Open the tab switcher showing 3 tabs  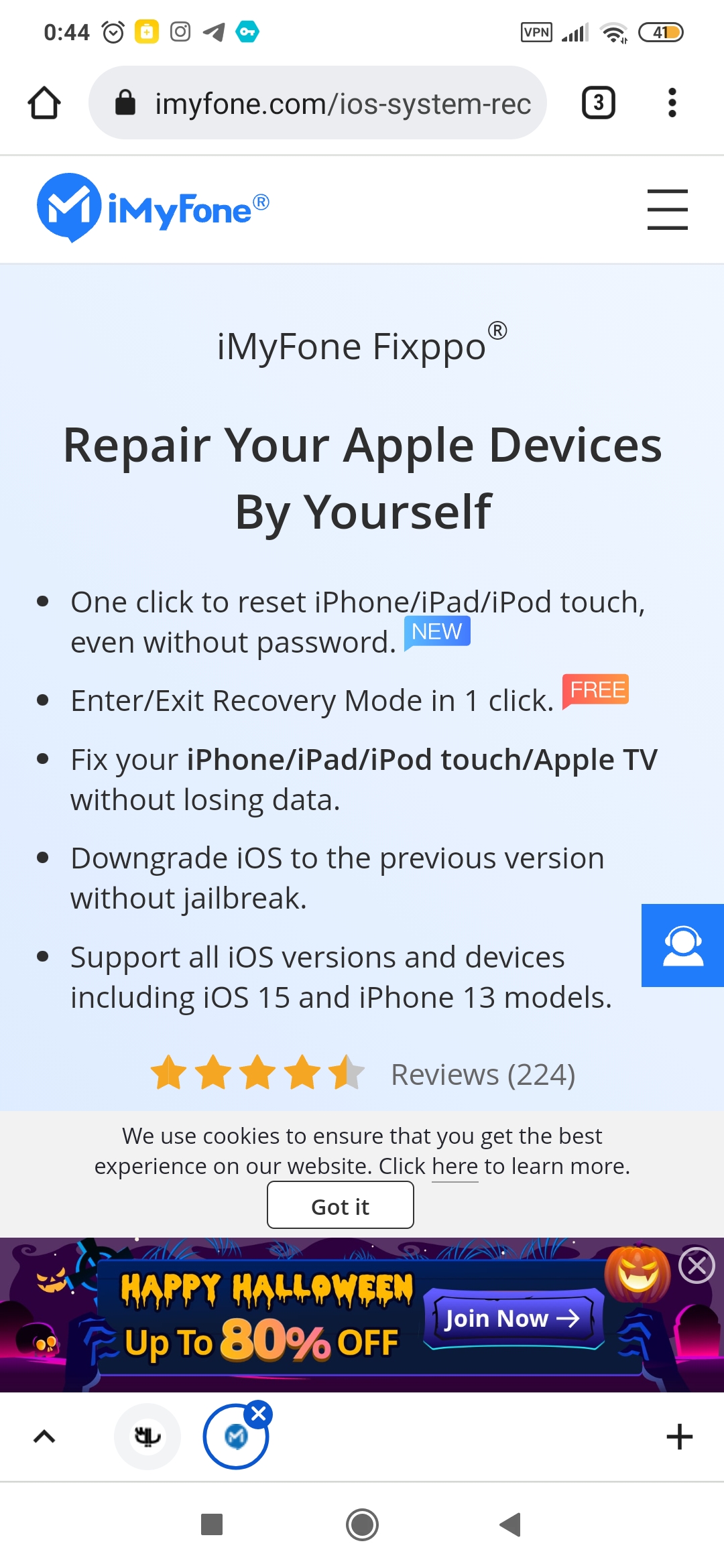[x=598, y=103]
